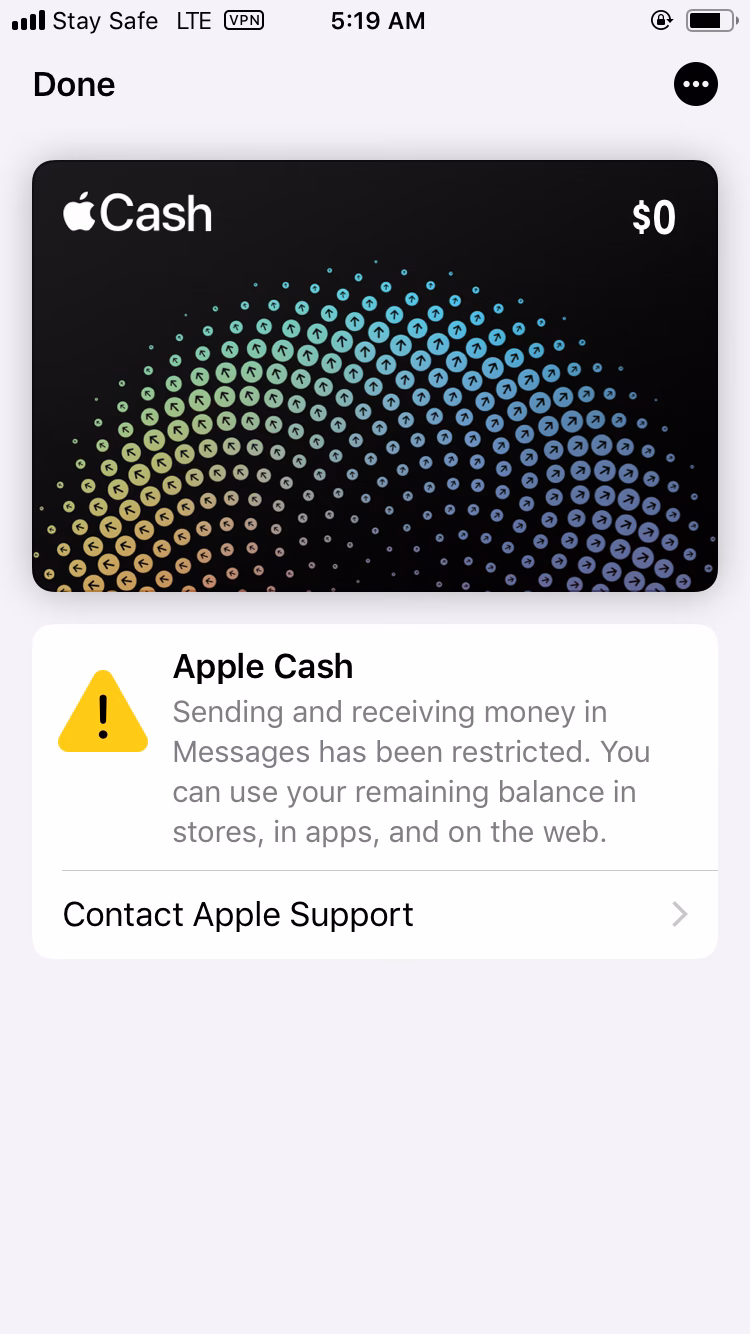
Task: Tap the restriction notice paragraph
Action: [412, 771]
